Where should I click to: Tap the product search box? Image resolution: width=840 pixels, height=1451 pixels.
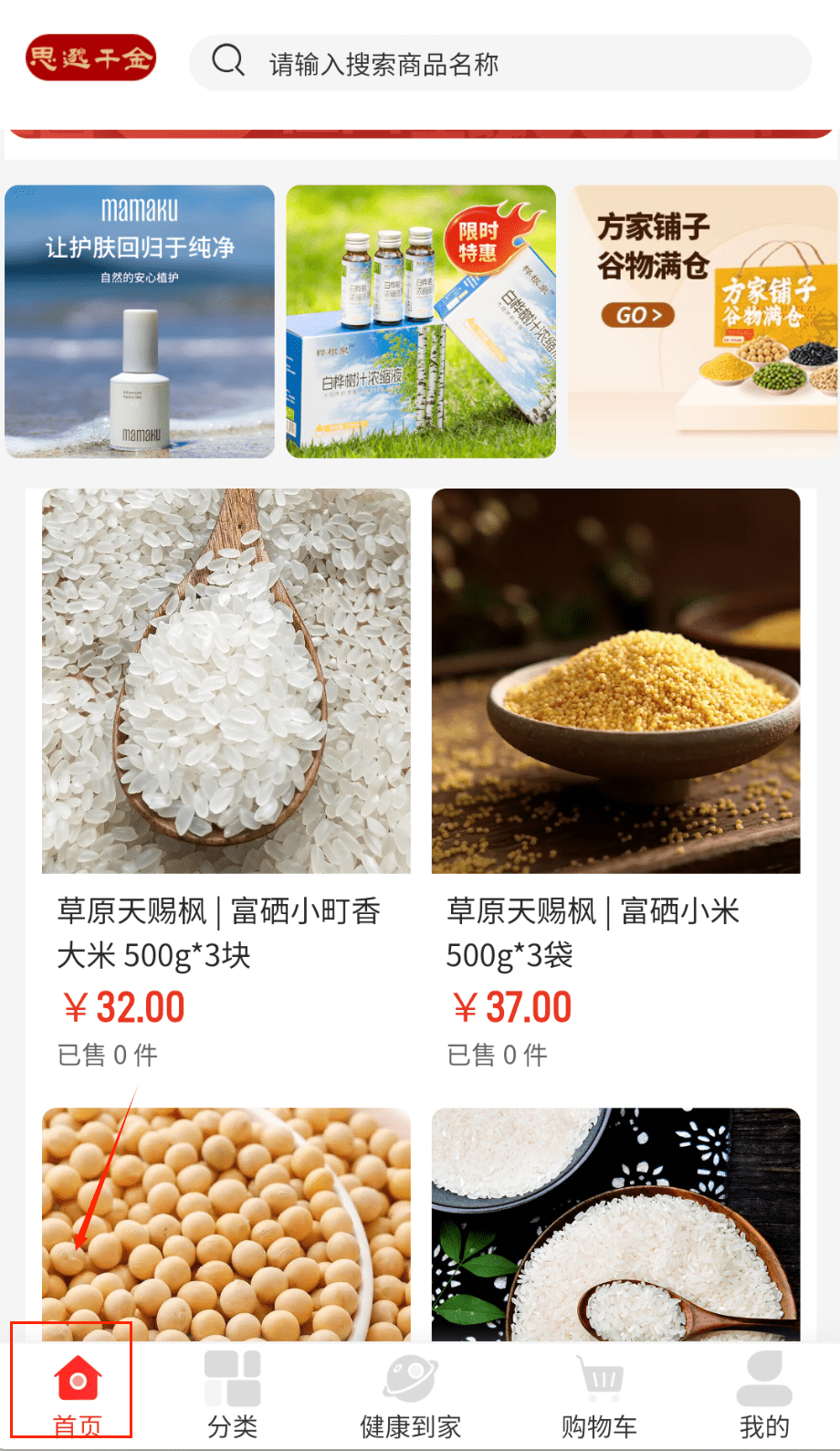[x=499, y=63]
